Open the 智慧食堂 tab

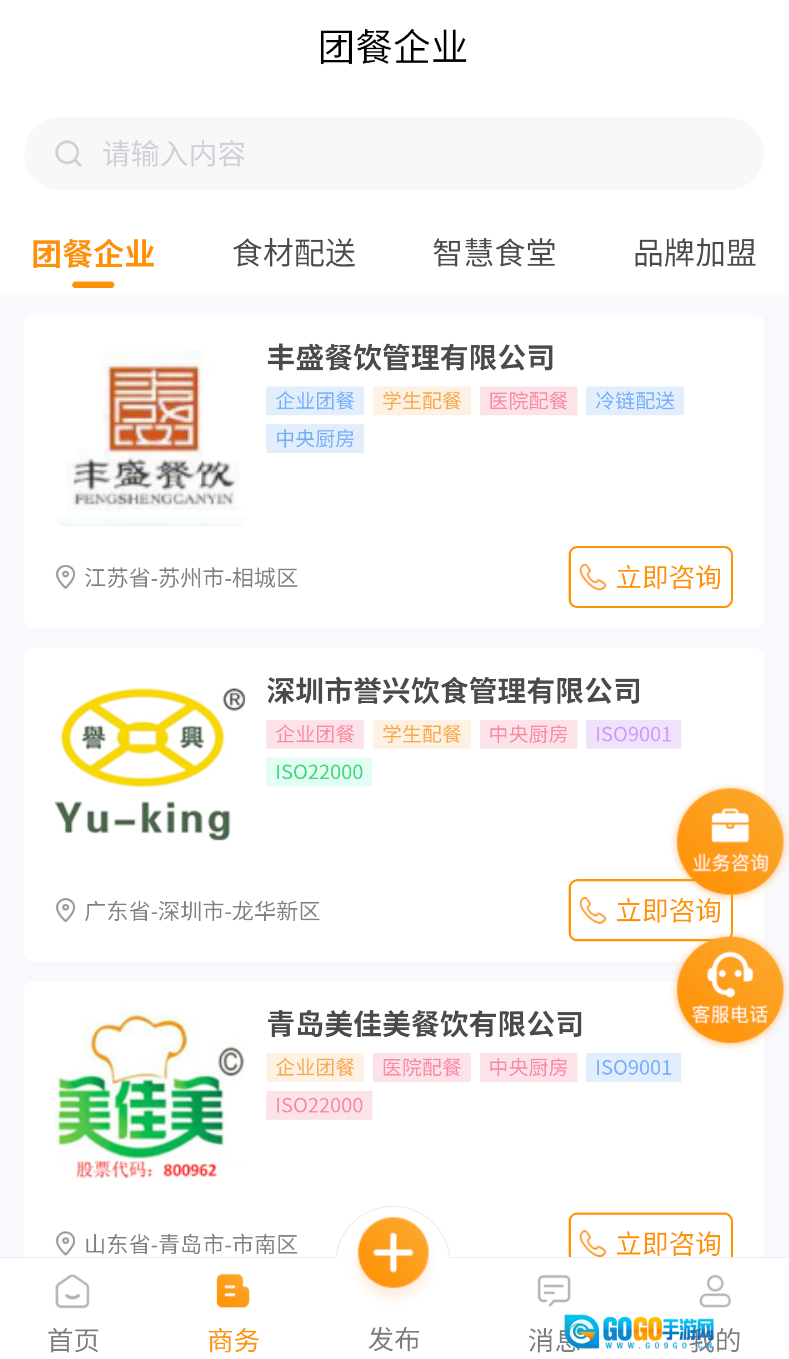[494, 254]
